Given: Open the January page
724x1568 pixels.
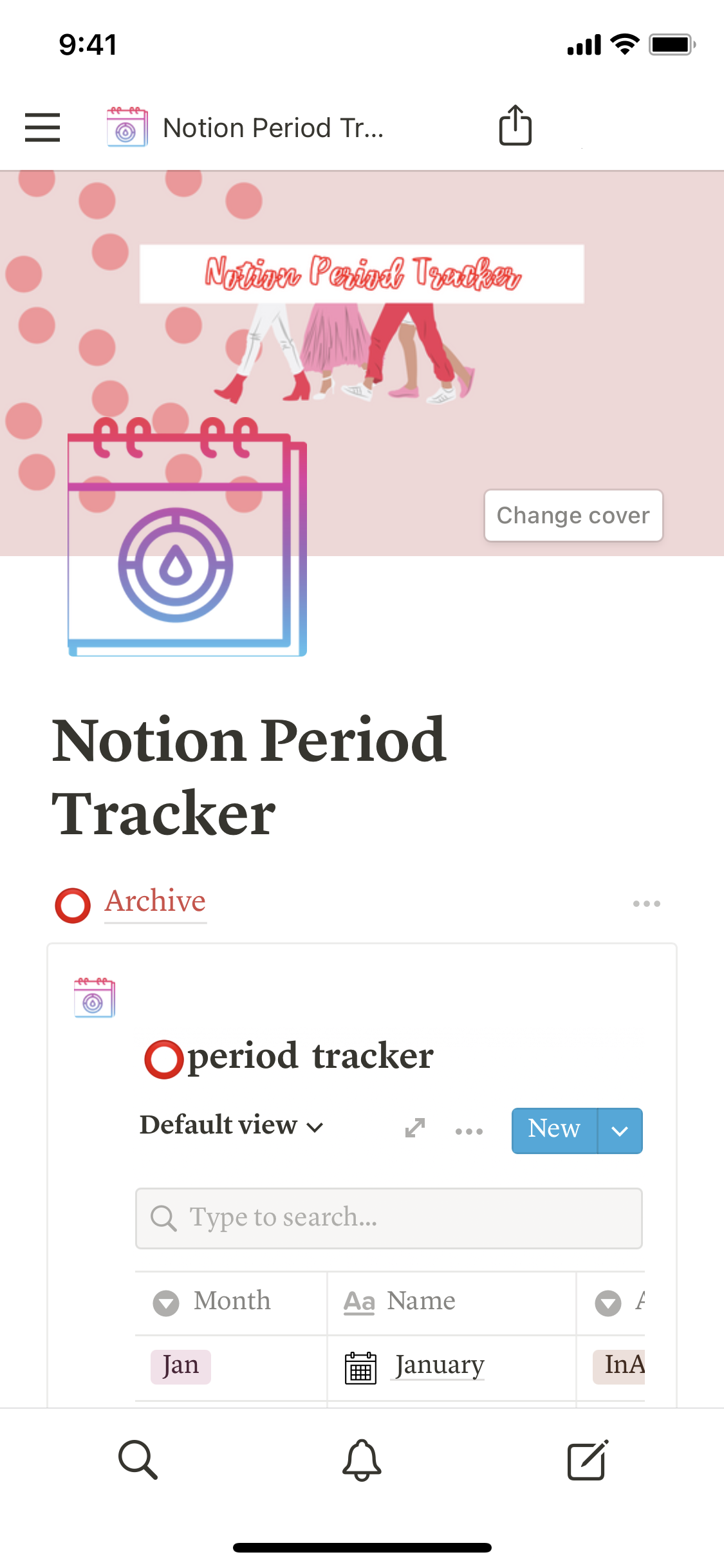Looking at the screenshot, I should (x=440, y=1366).
